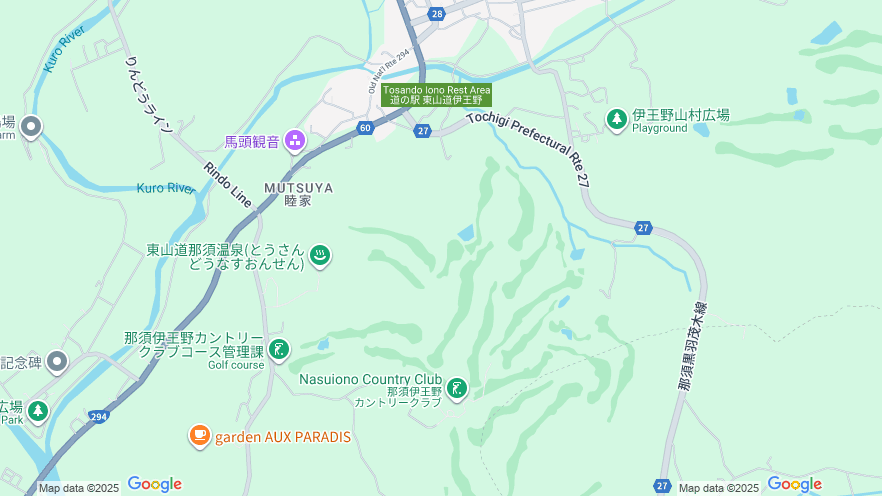Tap the 記念碑 monument pin
This screenshot has width=882, height=496.
[x=57, y=361]
